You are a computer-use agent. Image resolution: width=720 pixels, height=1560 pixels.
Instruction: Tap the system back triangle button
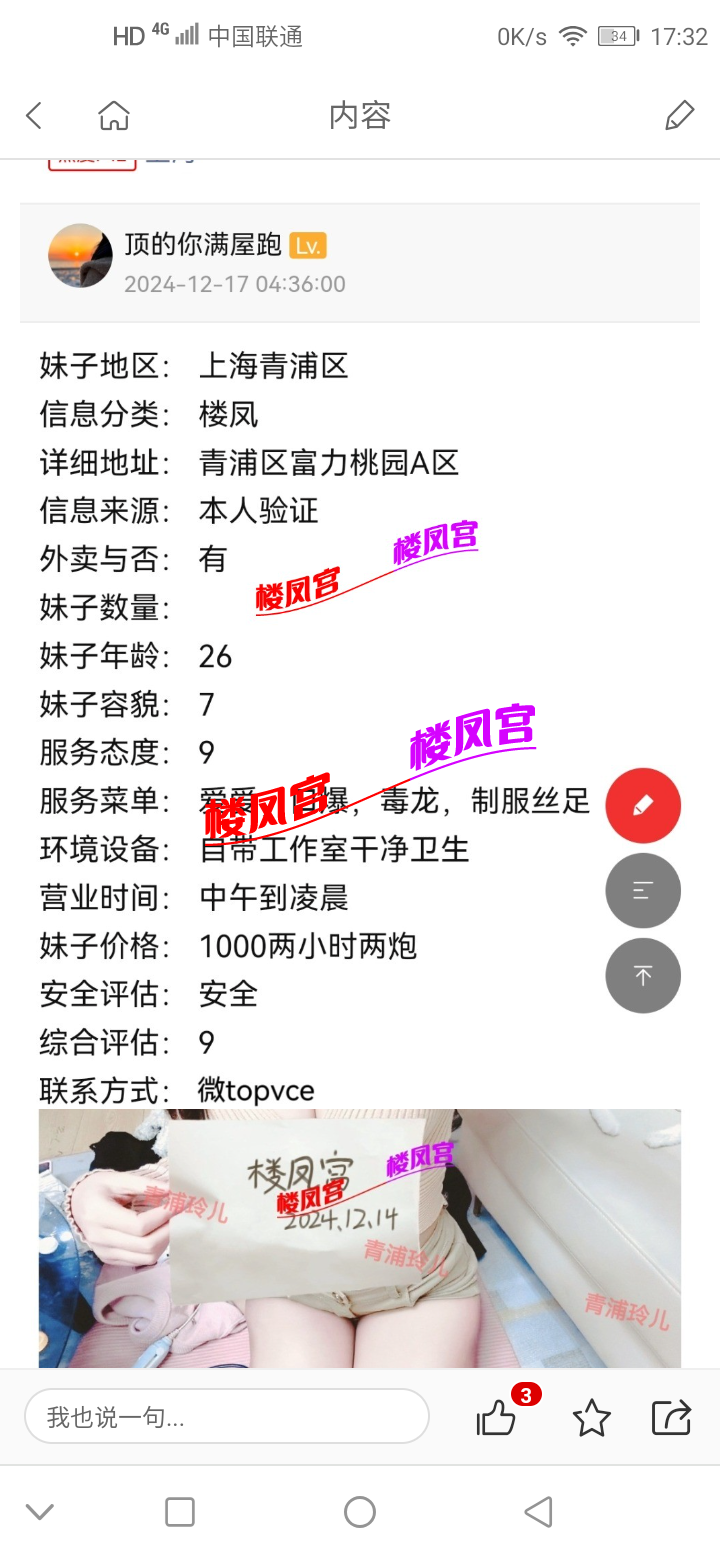point(538,1511)
